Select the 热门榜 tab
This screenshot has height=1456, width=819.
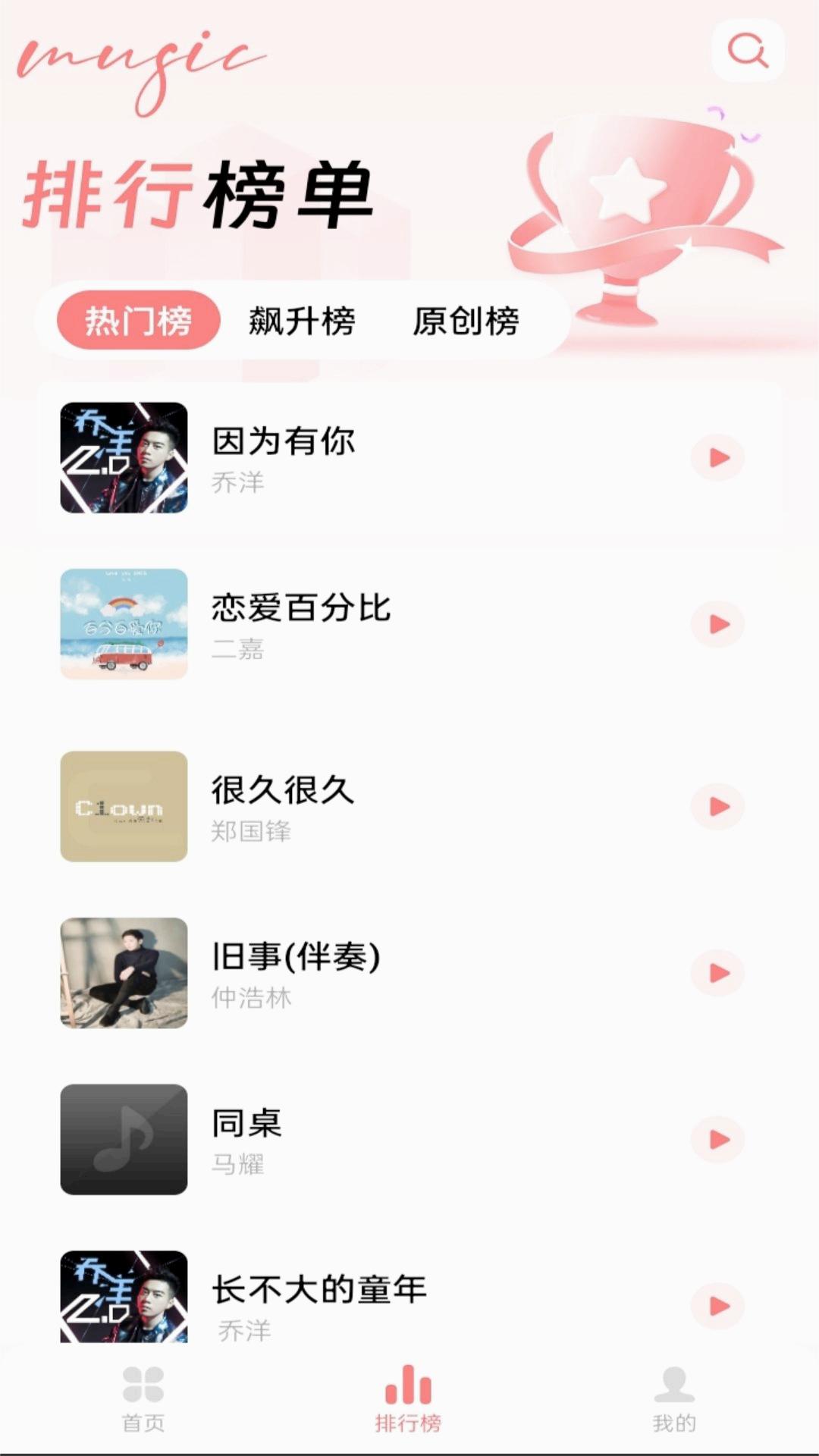click(x=138, y=321)
